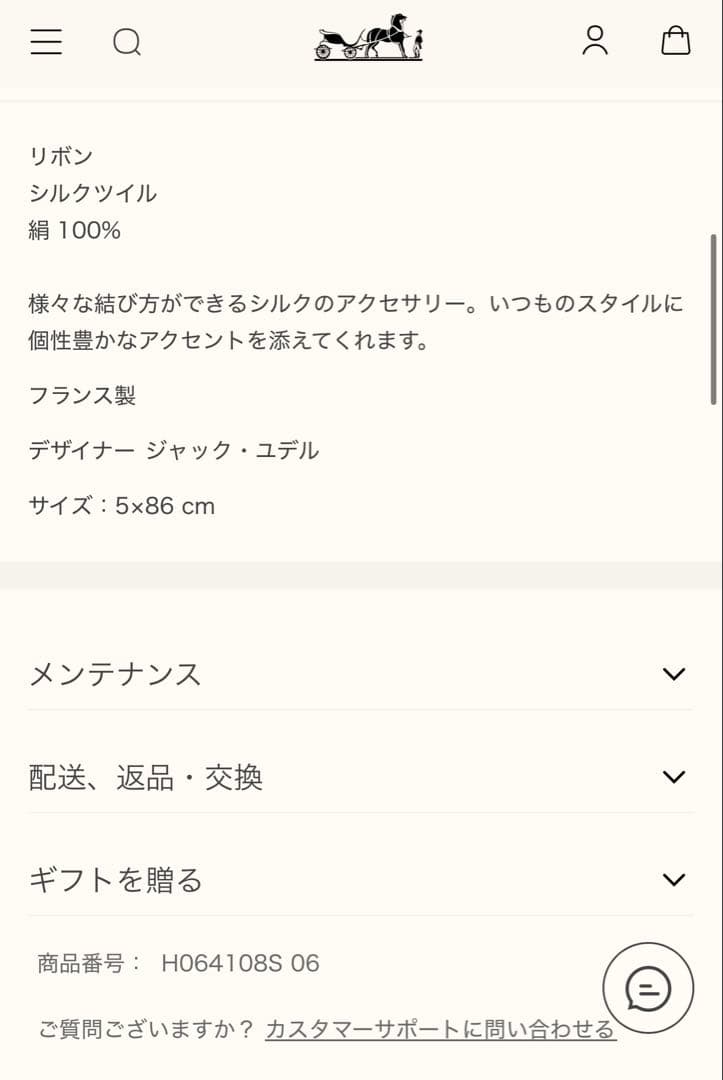Start a chat with support
This screenshot has width=723, height=1080.
pos(648,988)
